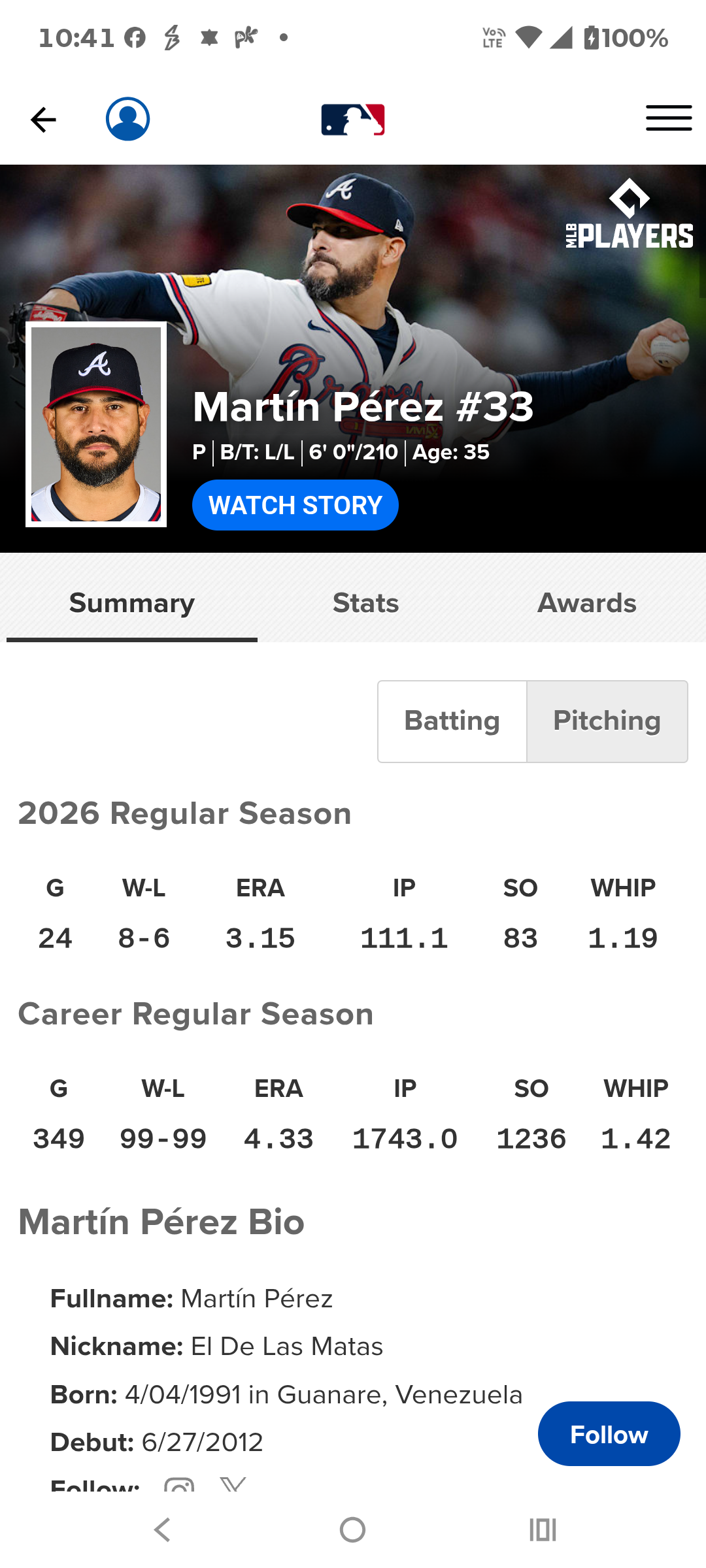Open the system recent apps view
Screen dimensions: 706x1568
543,1529
